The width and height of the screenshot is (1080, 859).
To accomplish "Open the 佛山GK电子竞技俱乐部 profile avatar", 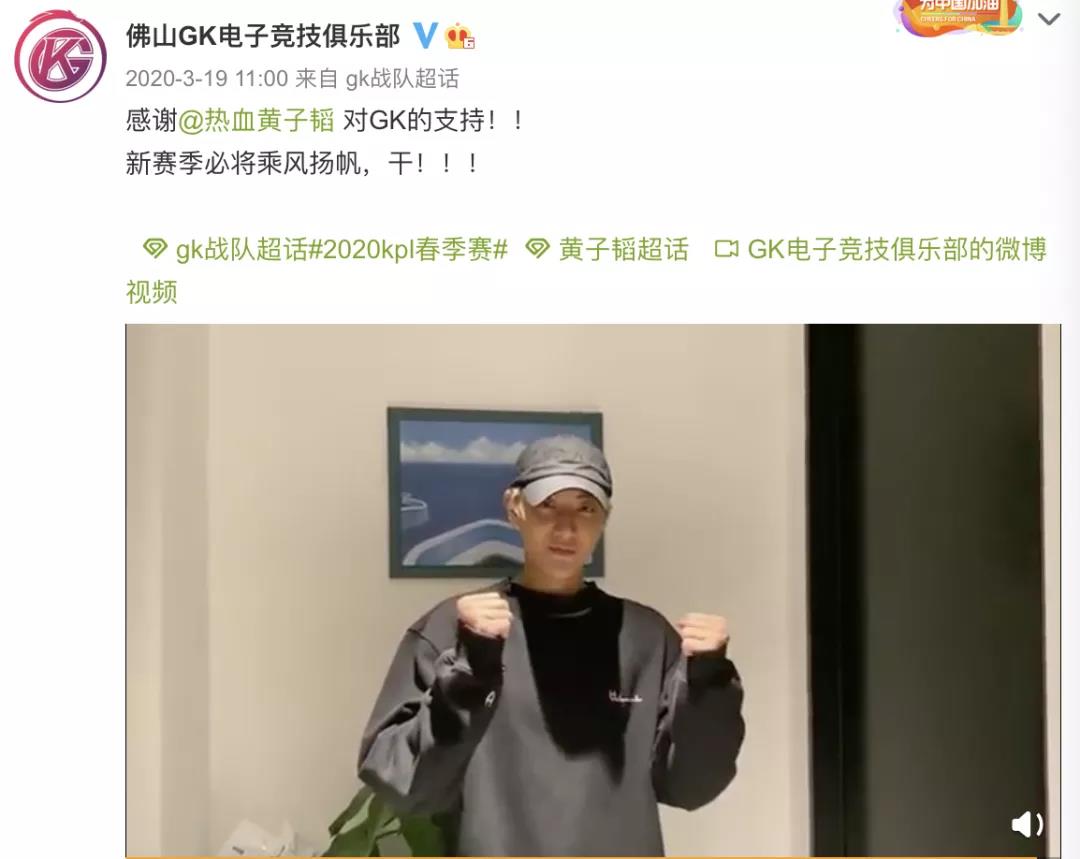I will coord(60,56).
